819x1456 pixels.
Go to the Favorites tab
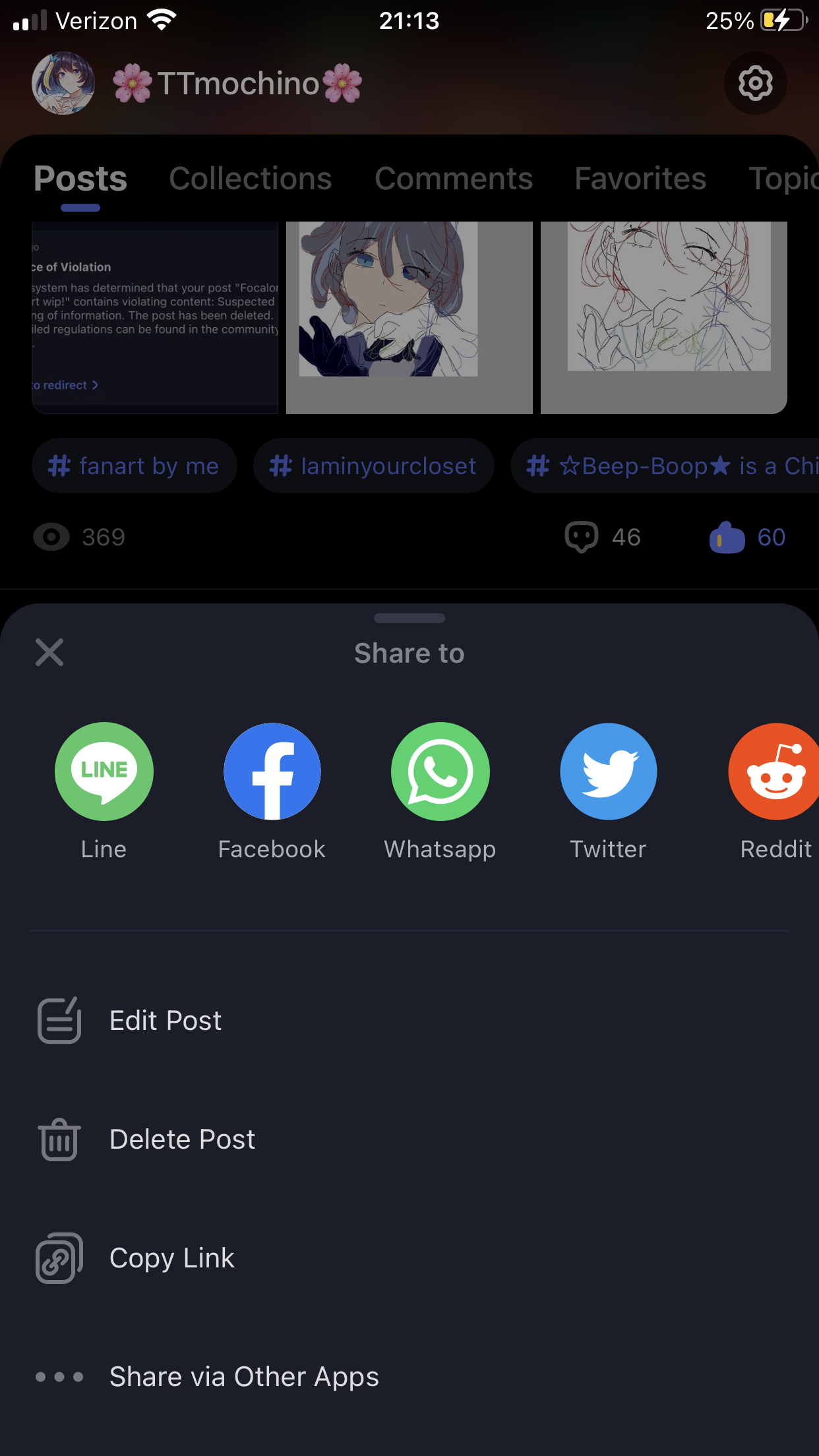click(640, 179)
